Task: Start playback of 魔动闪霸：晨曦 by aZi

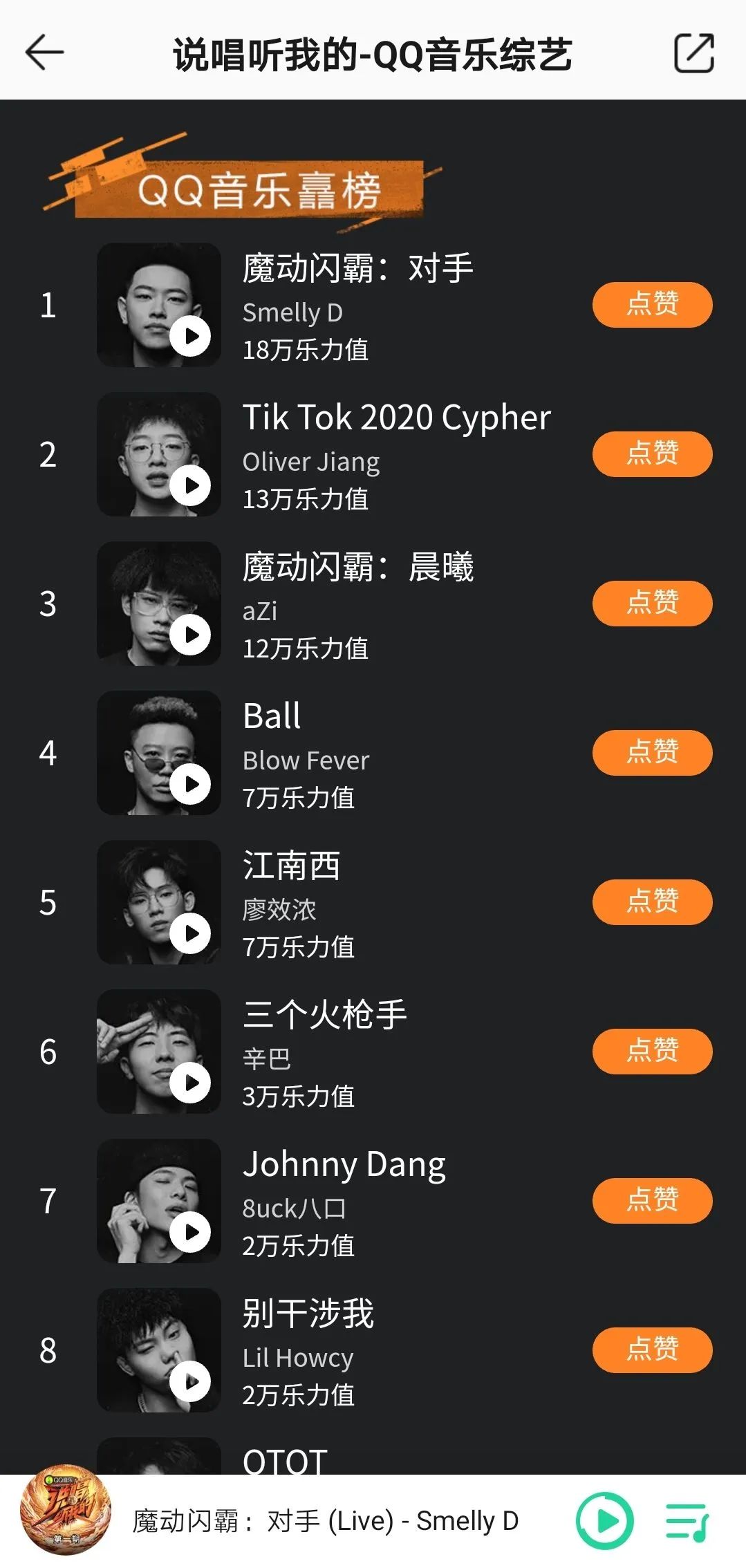Action: (x=192, y=635)
